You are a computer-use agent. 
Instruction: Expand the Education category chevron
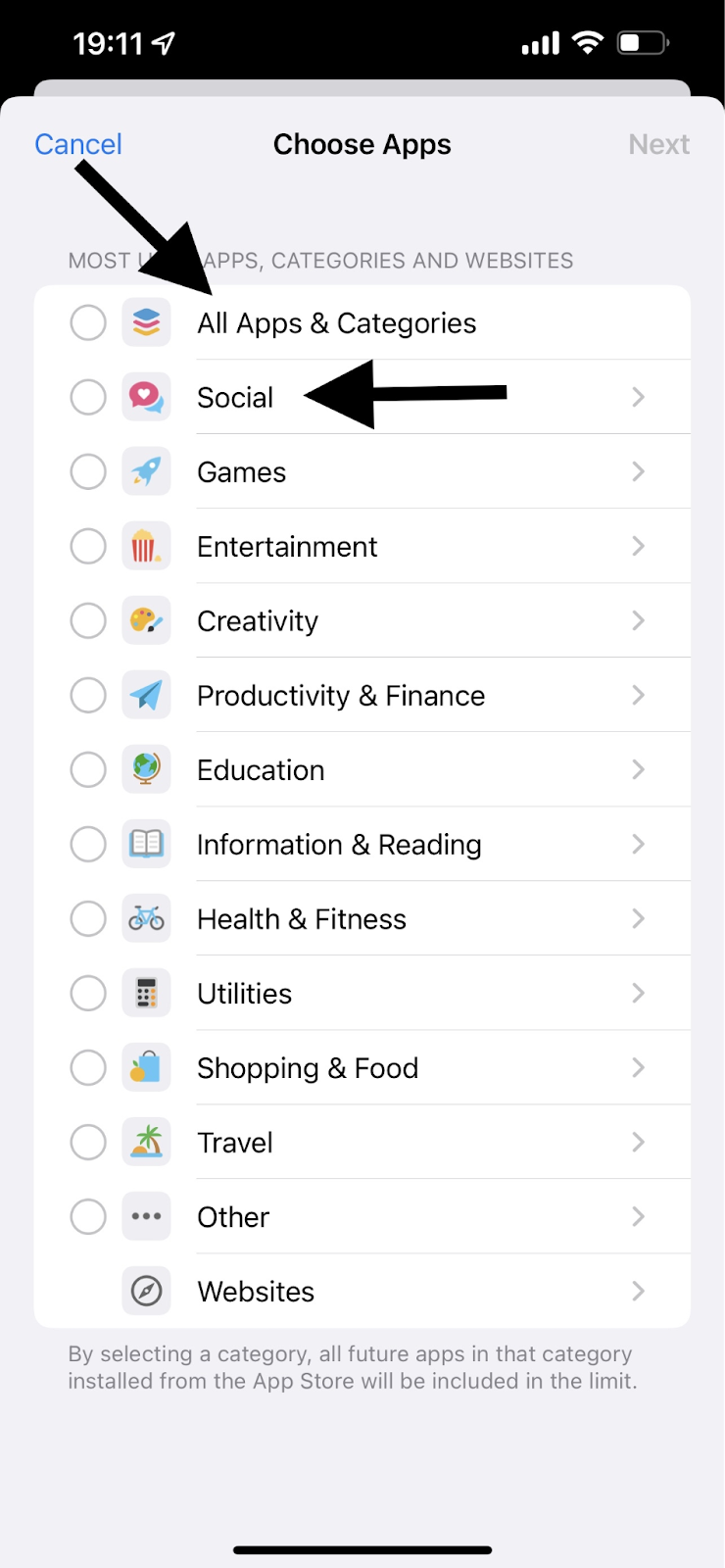(638, 769)
